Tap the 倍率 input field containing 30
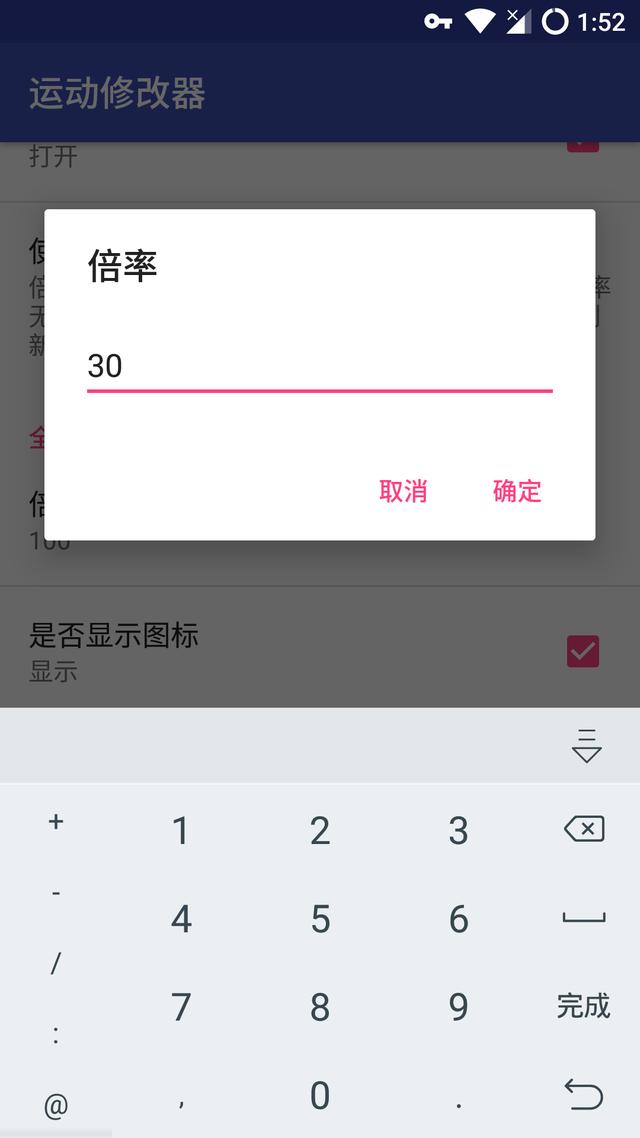This screenshot has height=1138, width=640. click(319, 367)
